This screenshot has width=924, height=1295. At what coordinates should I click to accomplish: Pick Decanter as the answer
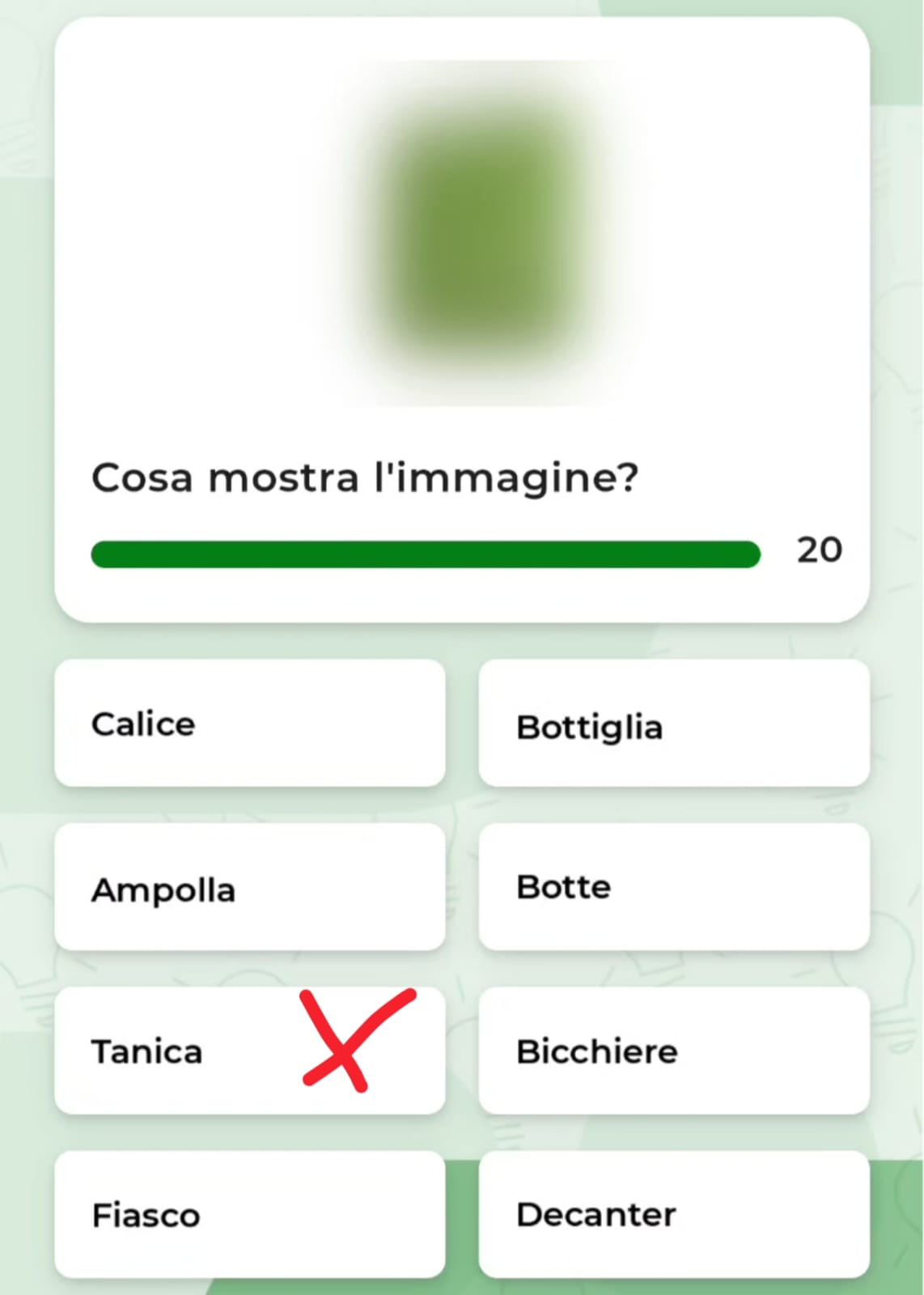(673, 1214)
